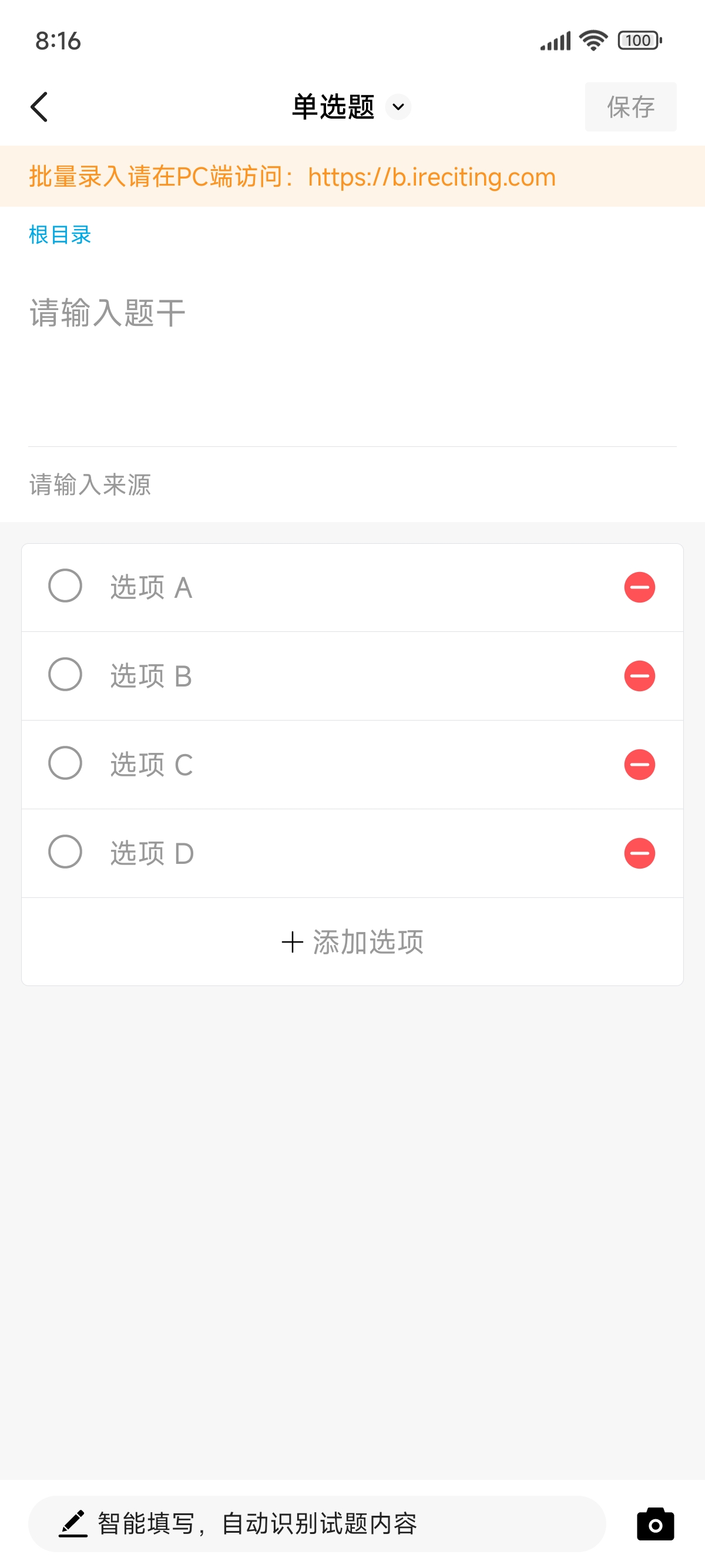Go back using the top-left arrow
This screenshot has height=1568, width=705.
[39, 107]
